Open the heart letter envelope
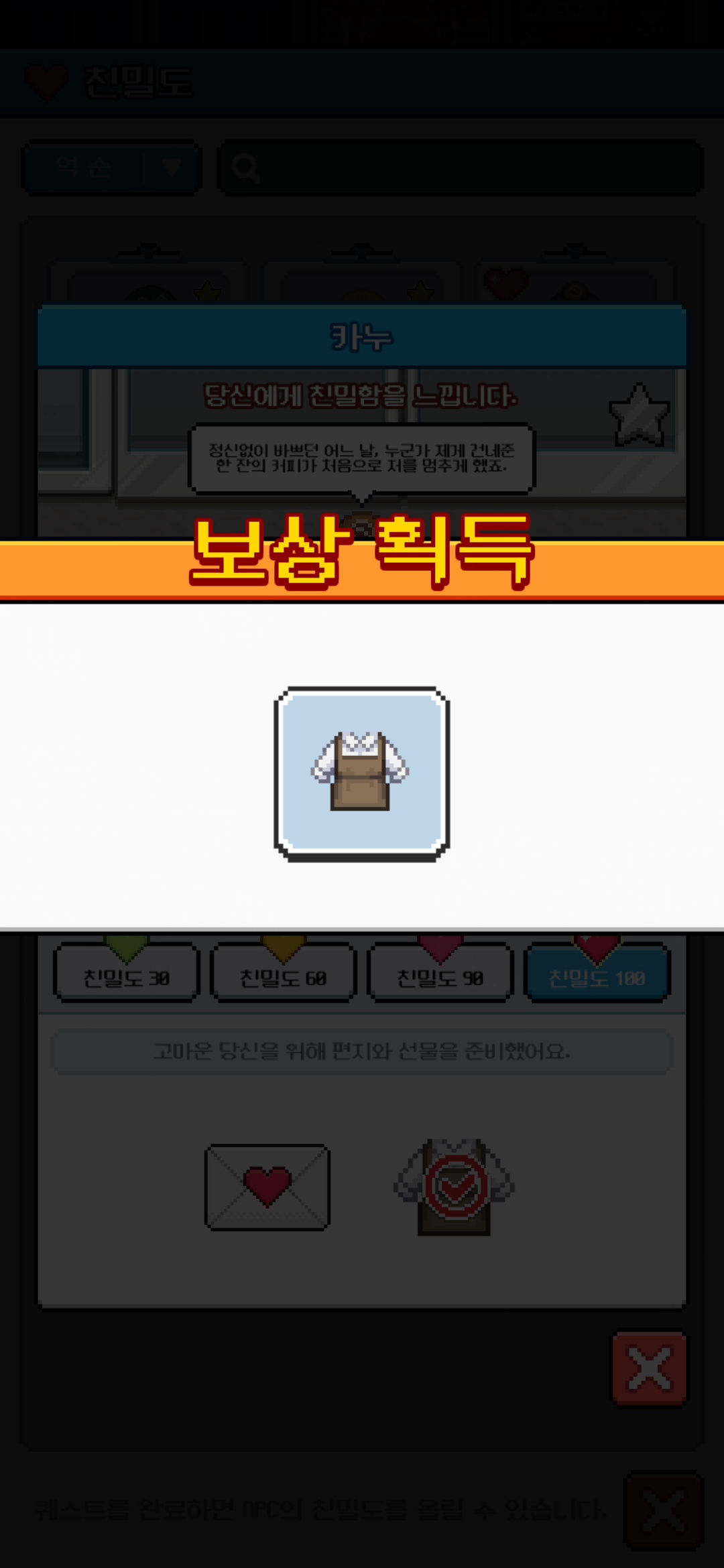The width and height of the screenshot is (724, 1568). click(267, 1187)
